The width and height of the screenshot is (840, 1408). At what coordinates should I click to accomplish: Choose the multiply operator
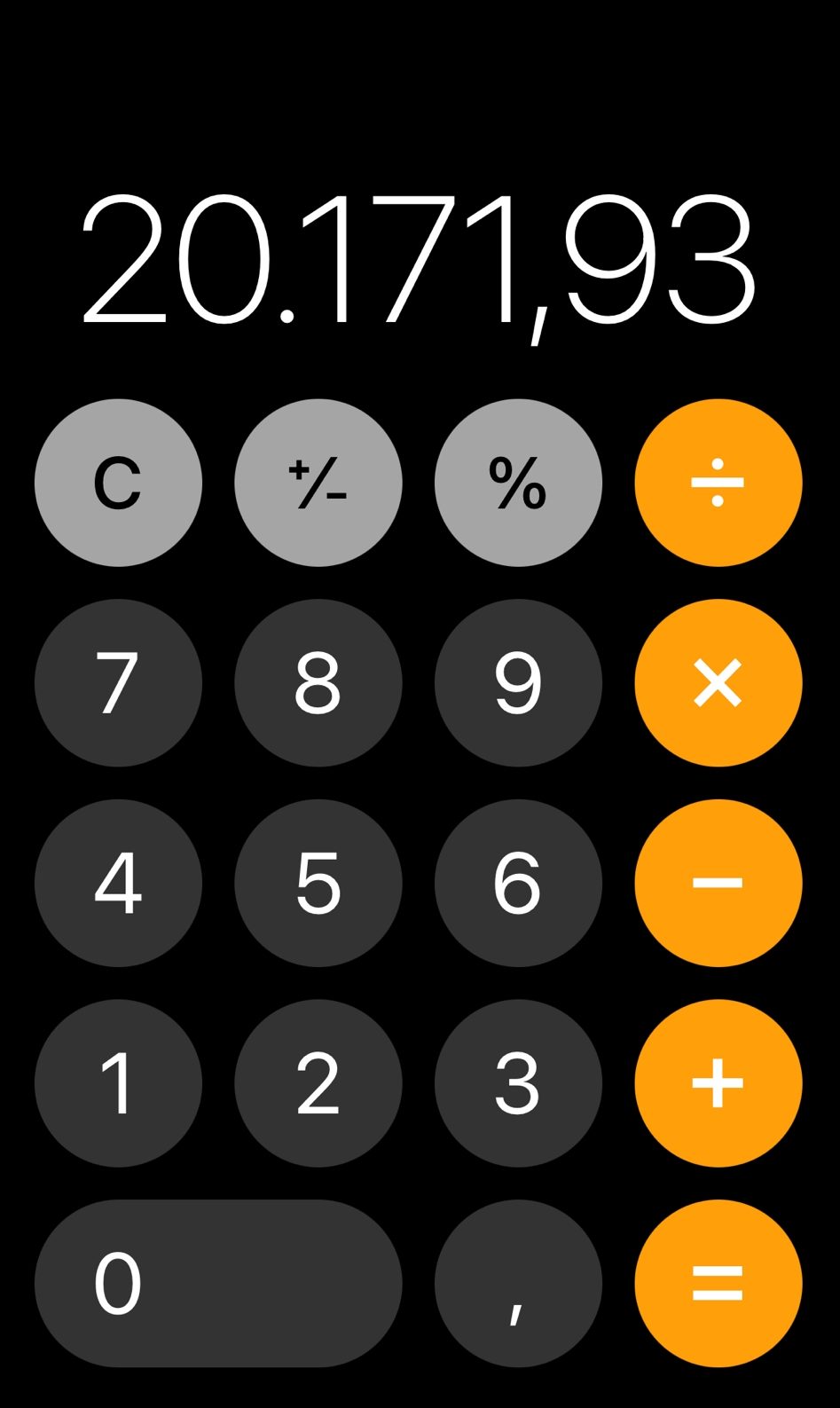[718, 683]
